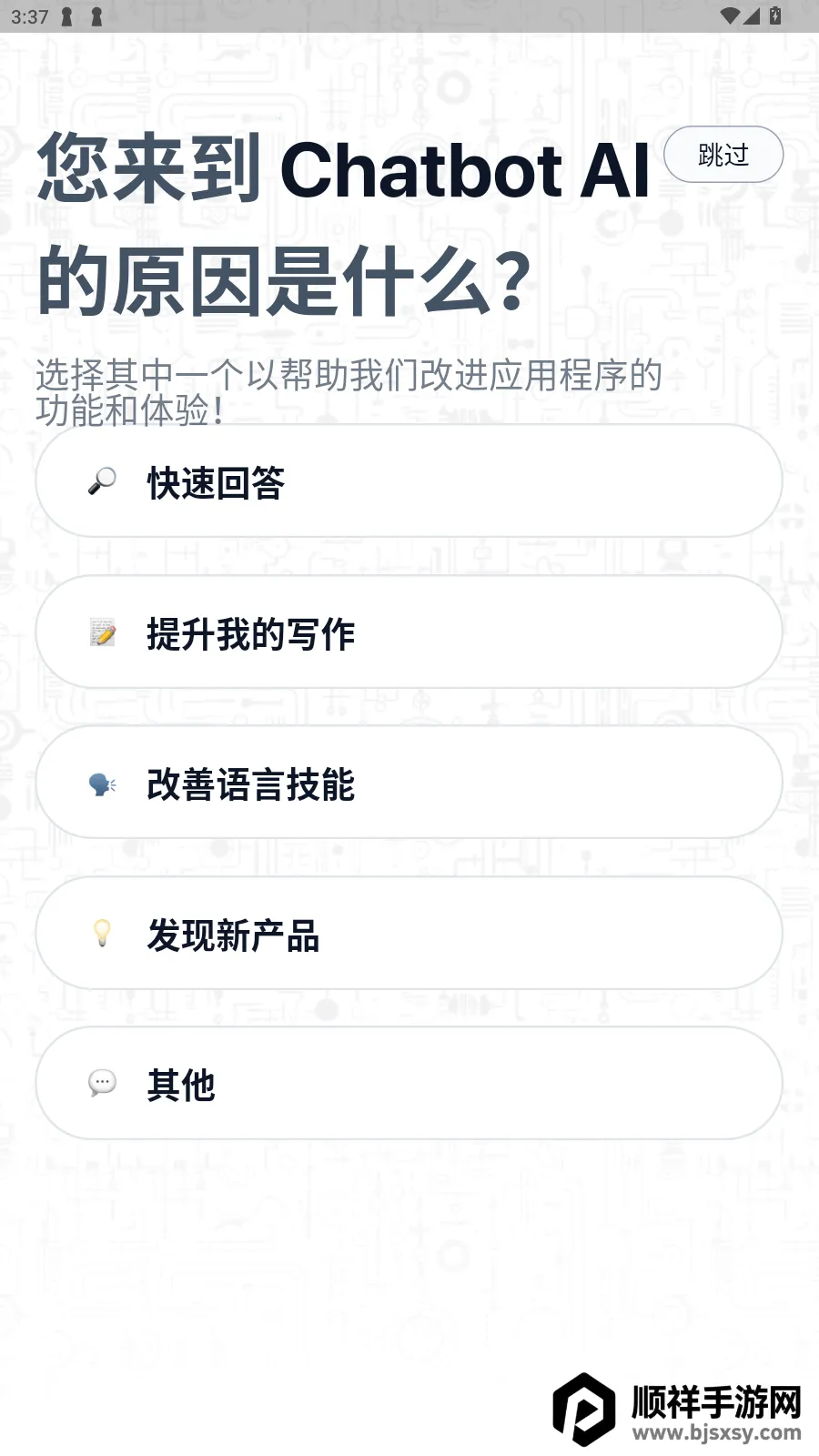Choose 提升我的写作 as the reason
The image size is (819, 1456).
409,632
